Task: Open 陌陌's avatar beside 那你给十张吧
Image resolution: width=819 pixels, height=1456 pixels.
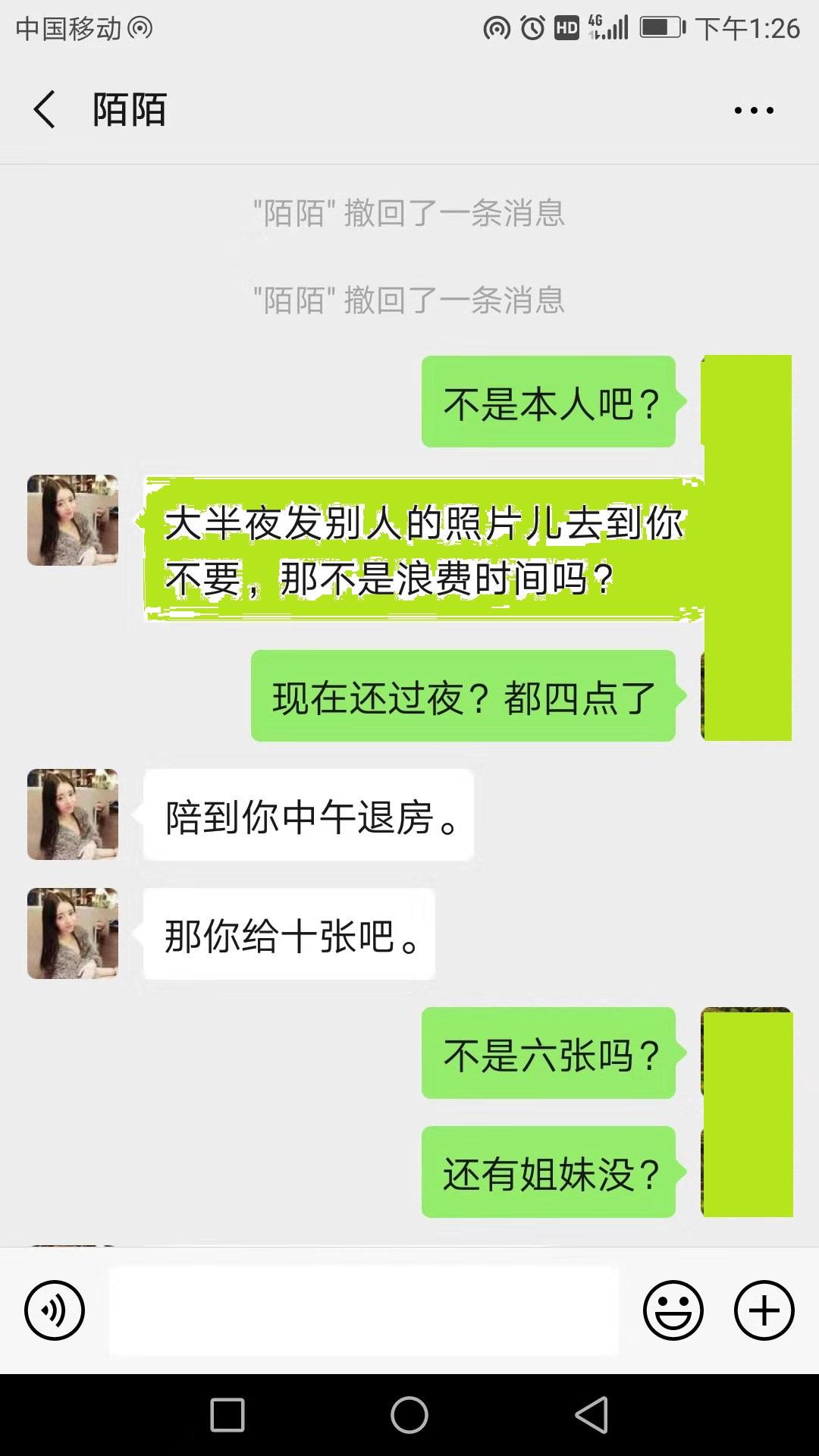Action: click(73, 934)
